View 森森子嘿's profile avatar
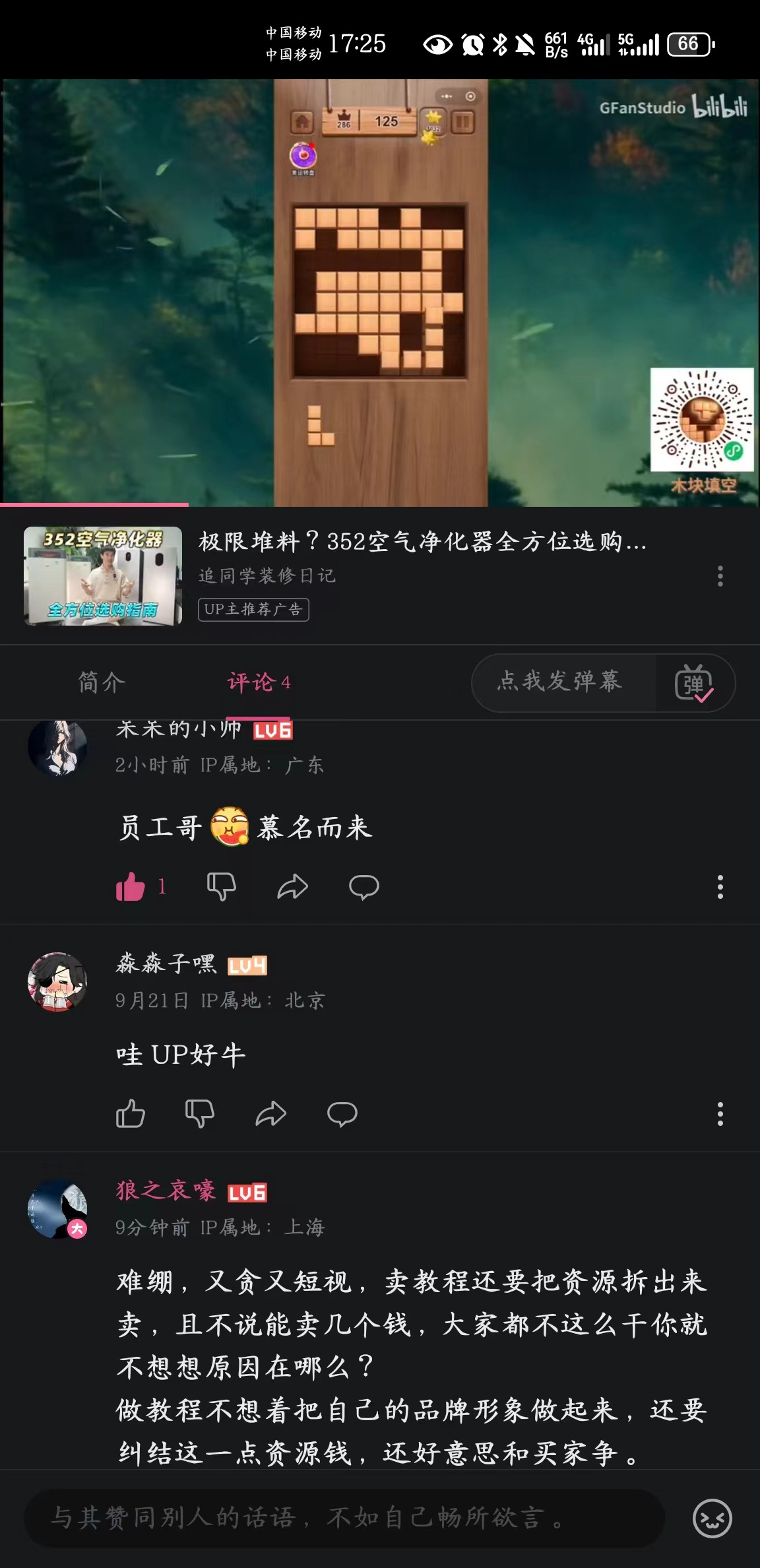Screen dimensions: 760x1568 (57, 981)
